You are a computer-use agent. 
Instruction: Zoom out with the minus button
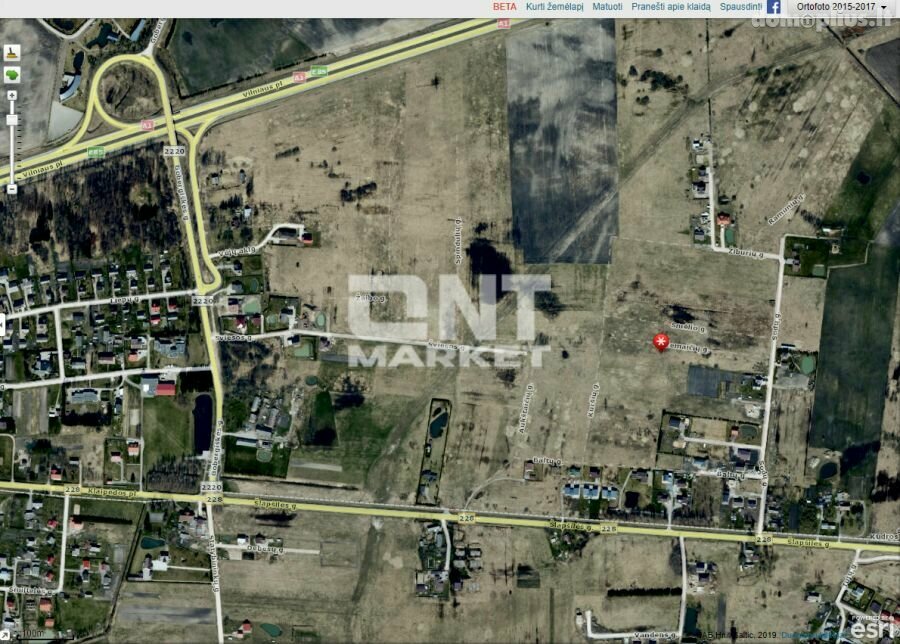tap(12, 188)
